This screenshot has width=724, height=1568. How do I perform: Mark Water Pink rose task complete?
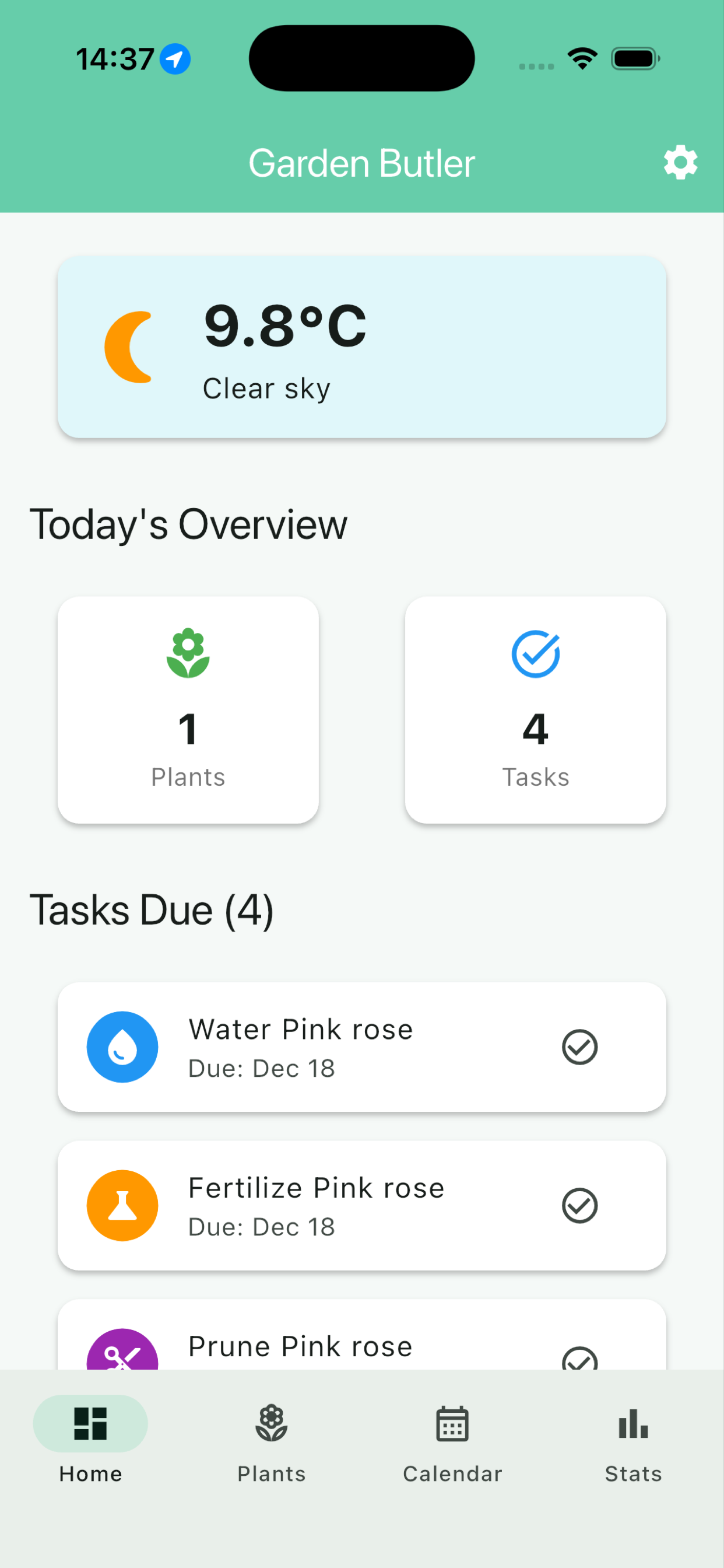click(581, 1047)
